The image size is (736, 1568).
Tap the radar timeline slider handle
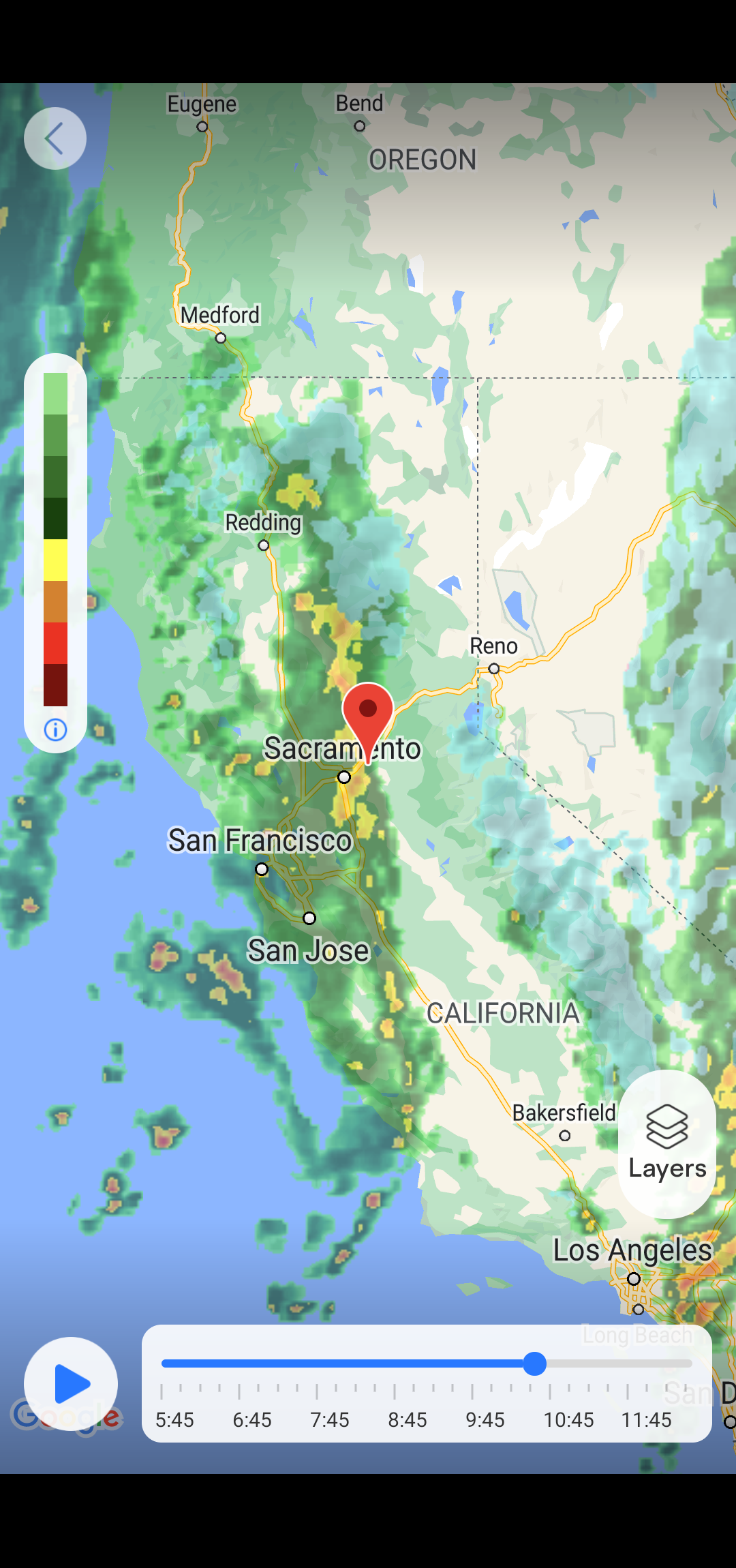click(x=535, y=1363)
